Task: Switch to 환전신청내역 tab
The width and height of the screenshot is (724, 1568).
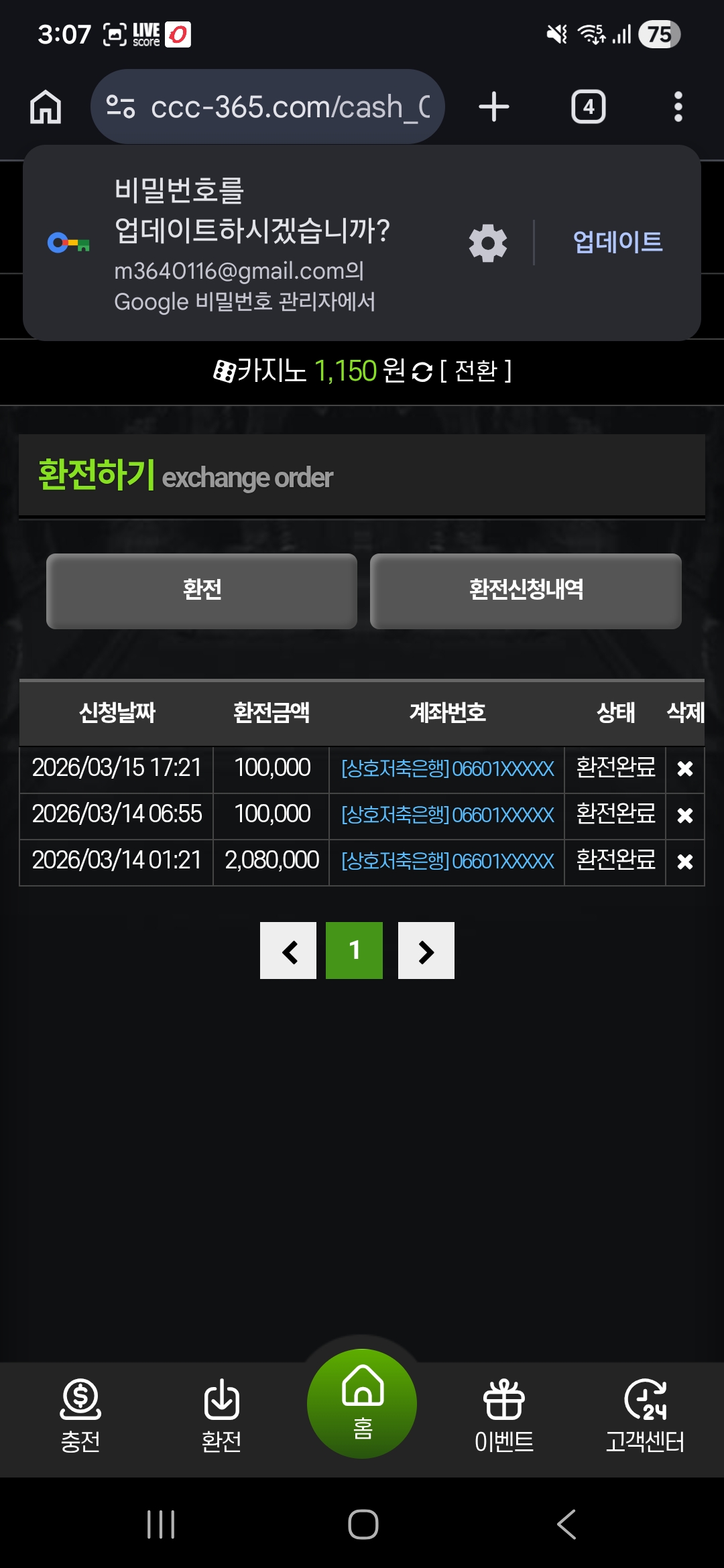Action: (526, 590)
